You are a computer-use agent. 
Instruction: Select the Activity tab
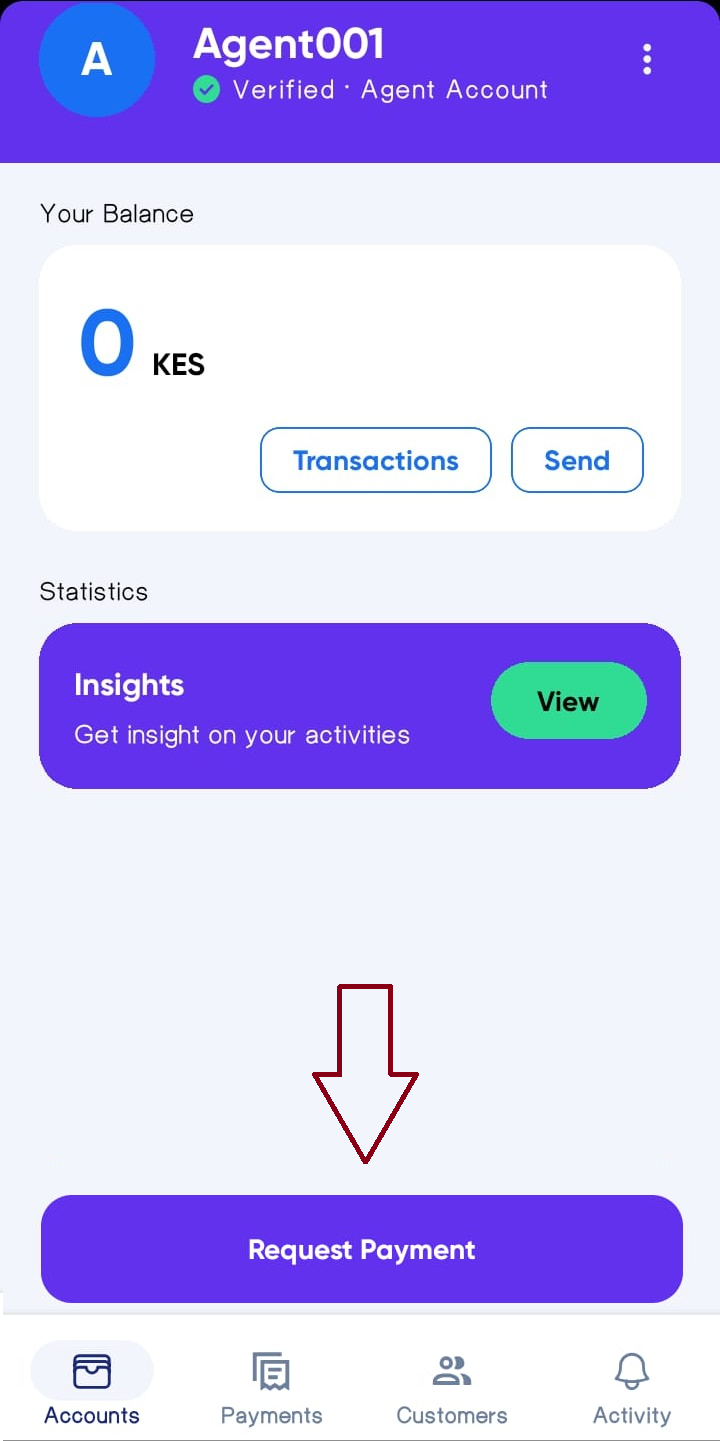pos(631,1388)
